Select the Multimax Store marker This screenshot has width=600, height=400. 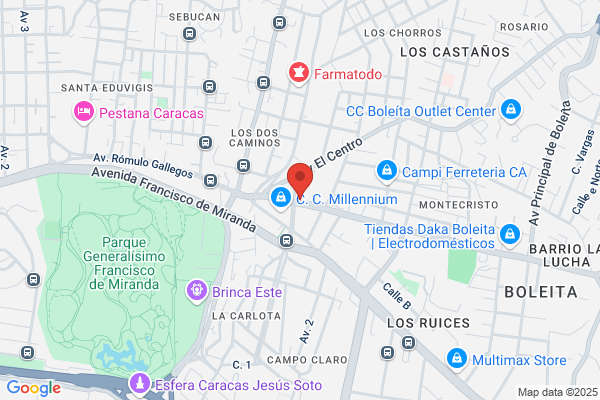click(x=457, y=359)
